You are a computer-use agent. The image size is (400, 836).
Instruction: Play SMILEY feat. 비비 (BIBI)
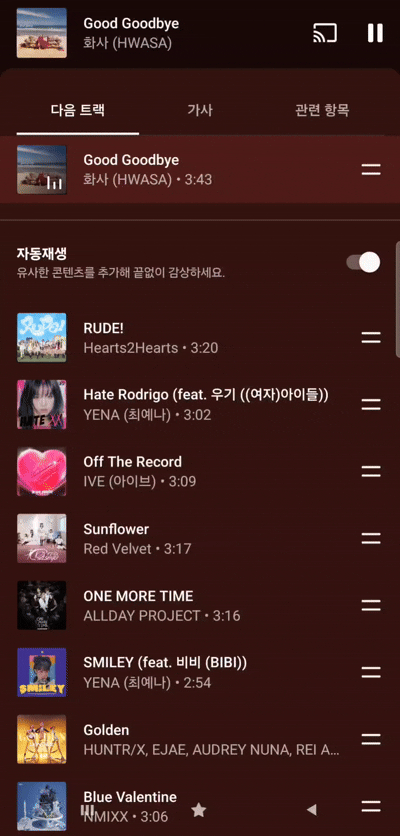181,672
